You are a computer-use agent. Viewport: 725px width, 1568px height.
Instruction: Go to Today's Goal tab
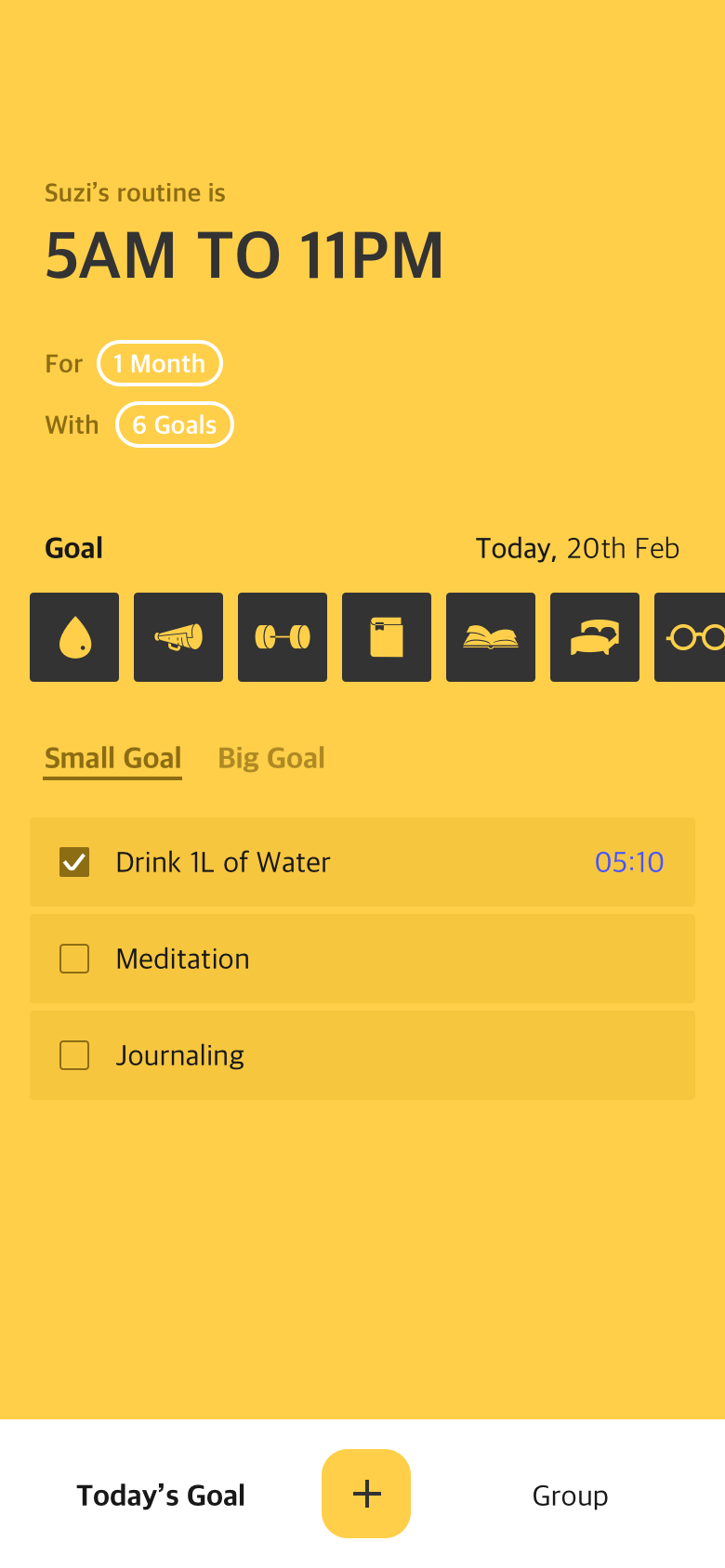161,1496
